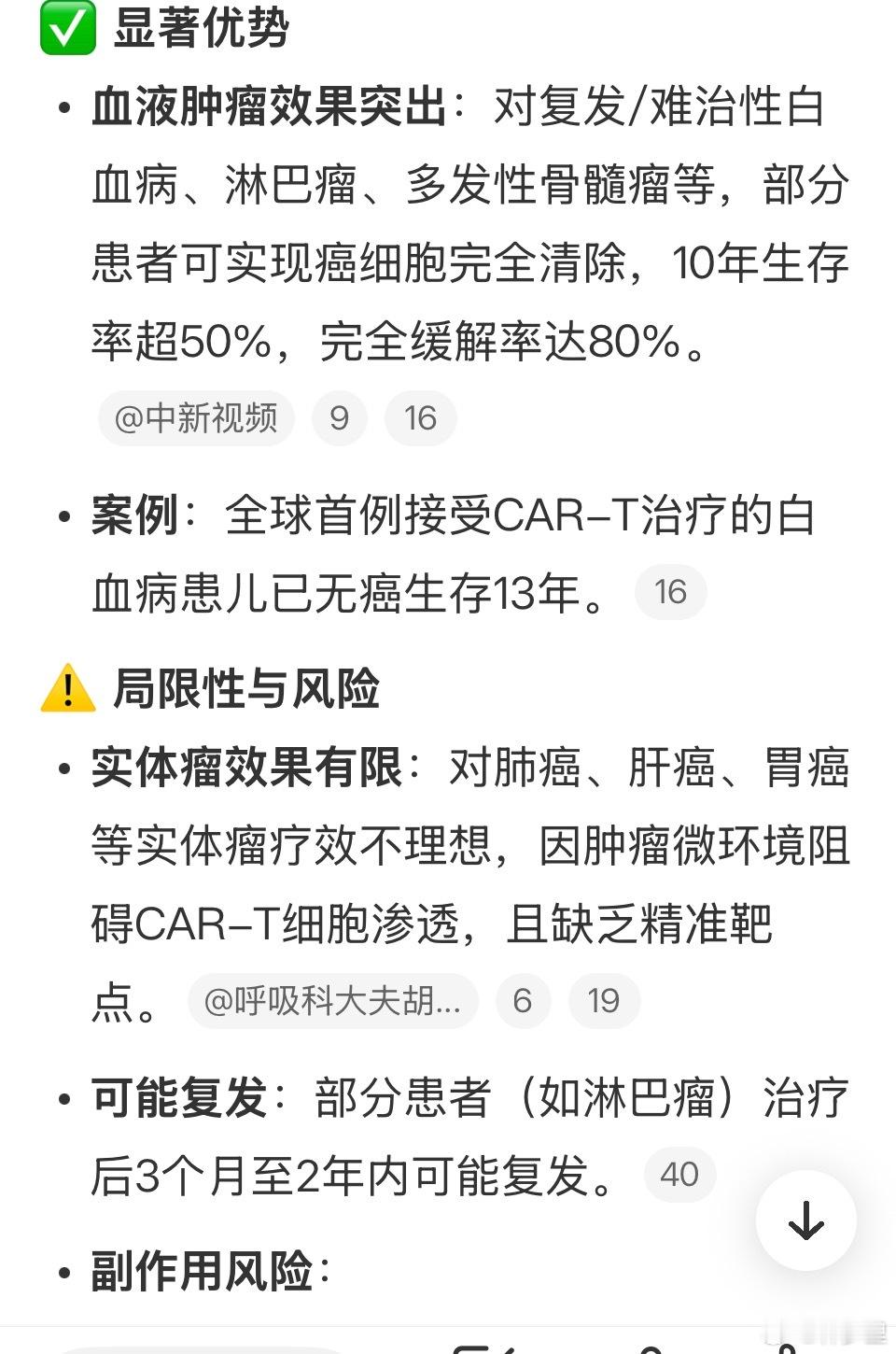Open the @呼吸科大夫胡 source tag
Viewport: 896px width, 1354px height.
[x=331, y=1000]
